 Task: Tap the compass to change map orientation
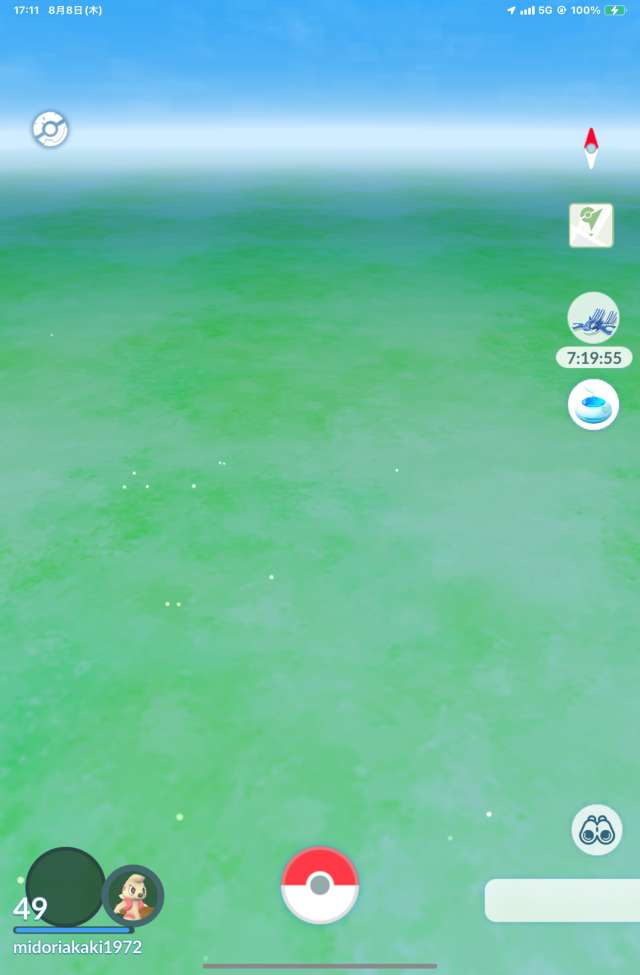(x=591, y=148)
